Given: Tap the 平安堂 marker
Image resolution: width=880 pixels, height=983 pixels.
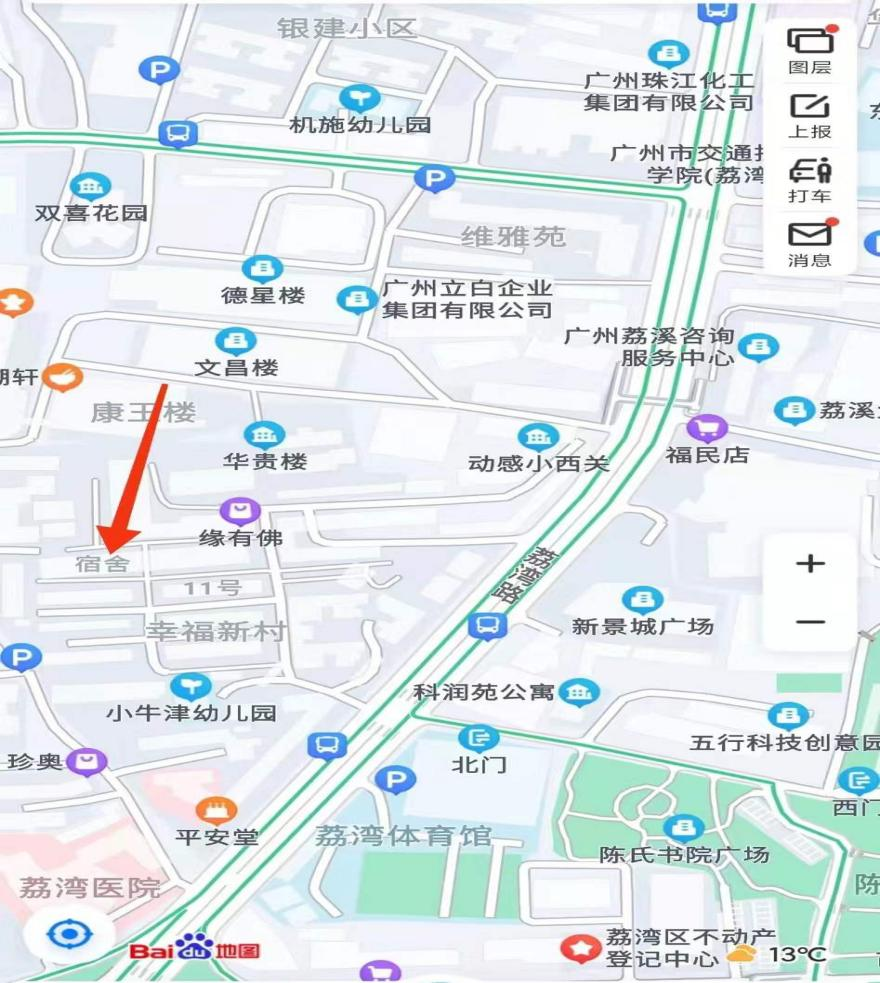Looking at the screenshot, I should coord(216,810).
